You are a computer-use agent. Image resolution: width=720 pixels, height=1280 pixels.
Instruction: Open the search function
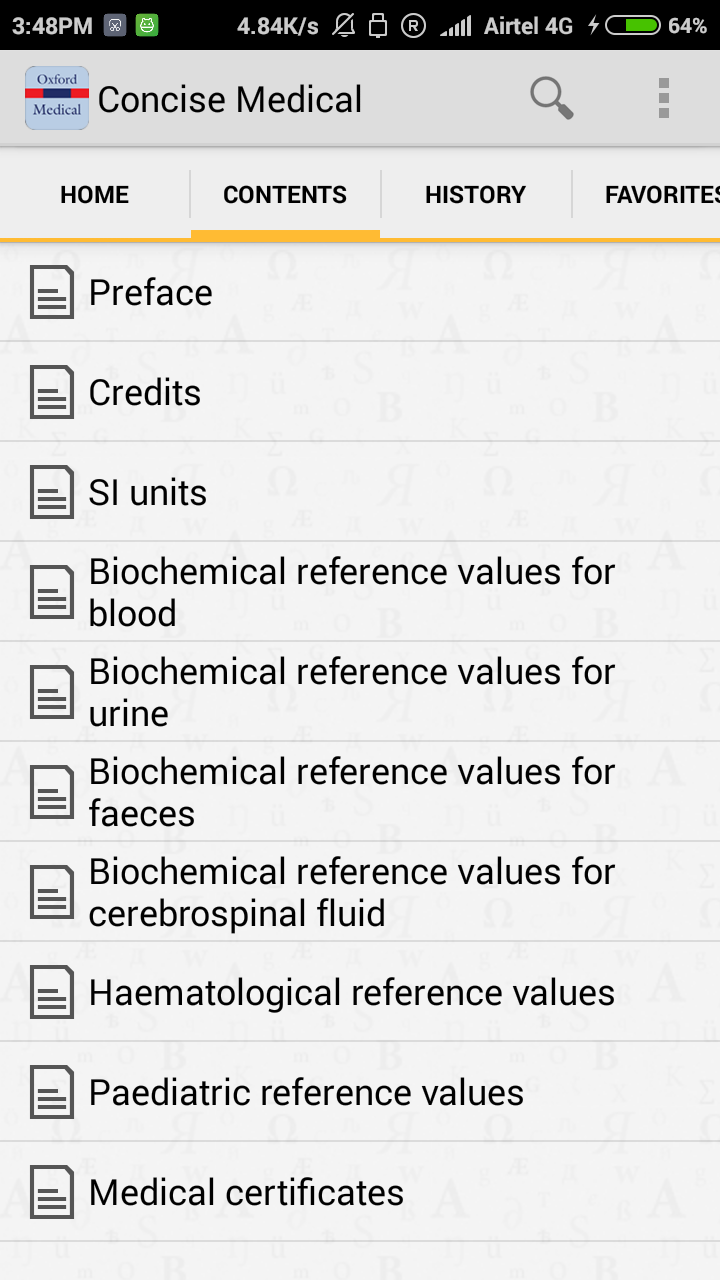[550, 98]
